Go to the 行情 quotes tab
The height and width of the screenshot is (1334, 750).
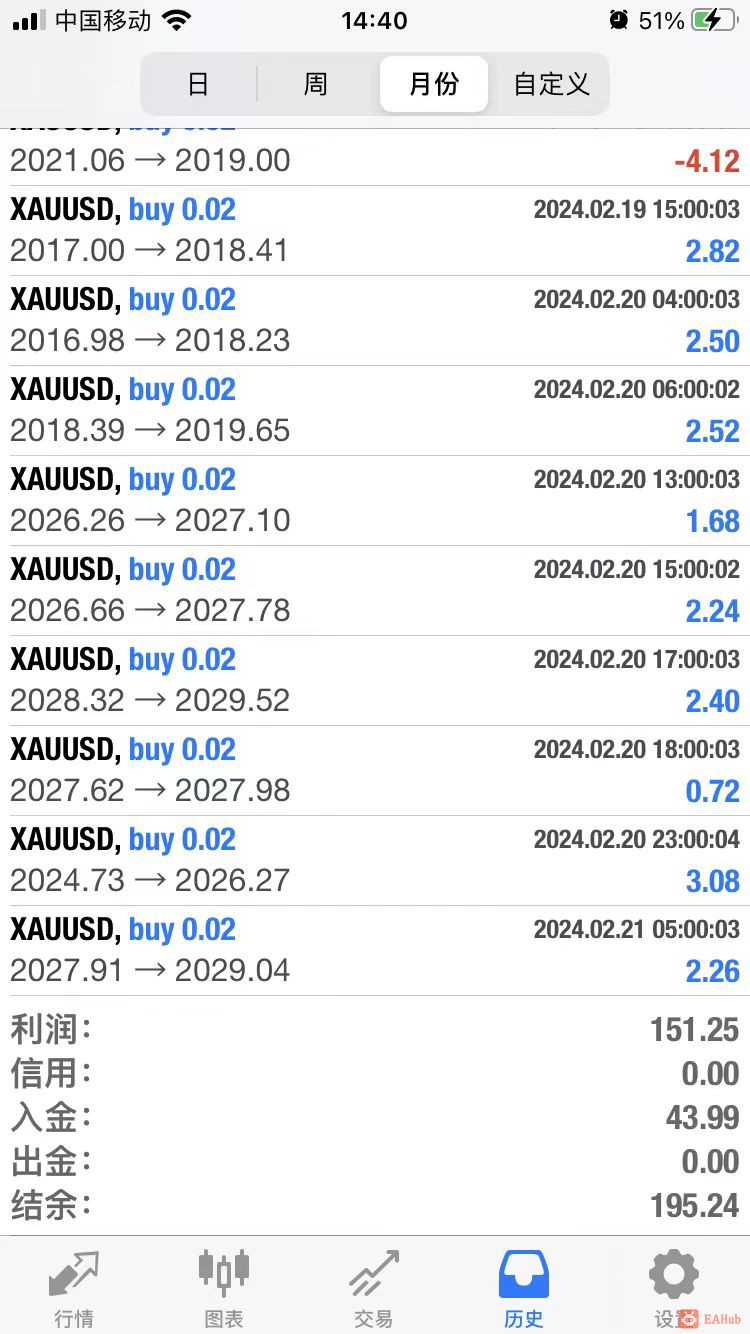point(74,1288)
